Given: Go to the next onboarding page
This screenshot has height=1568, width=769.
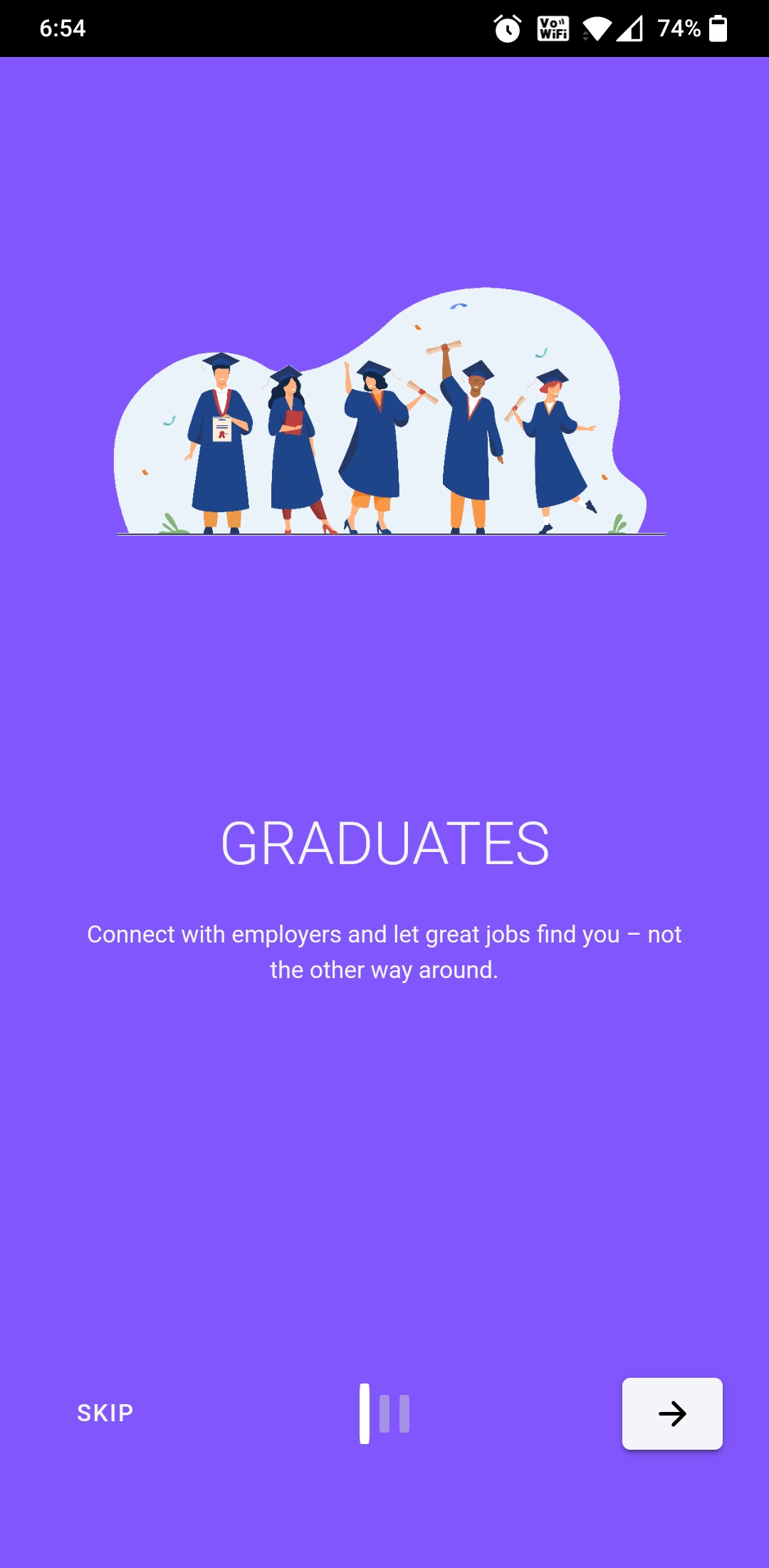Looking at the screenshot, I should pyautogui.click(x=671, y=1413).
